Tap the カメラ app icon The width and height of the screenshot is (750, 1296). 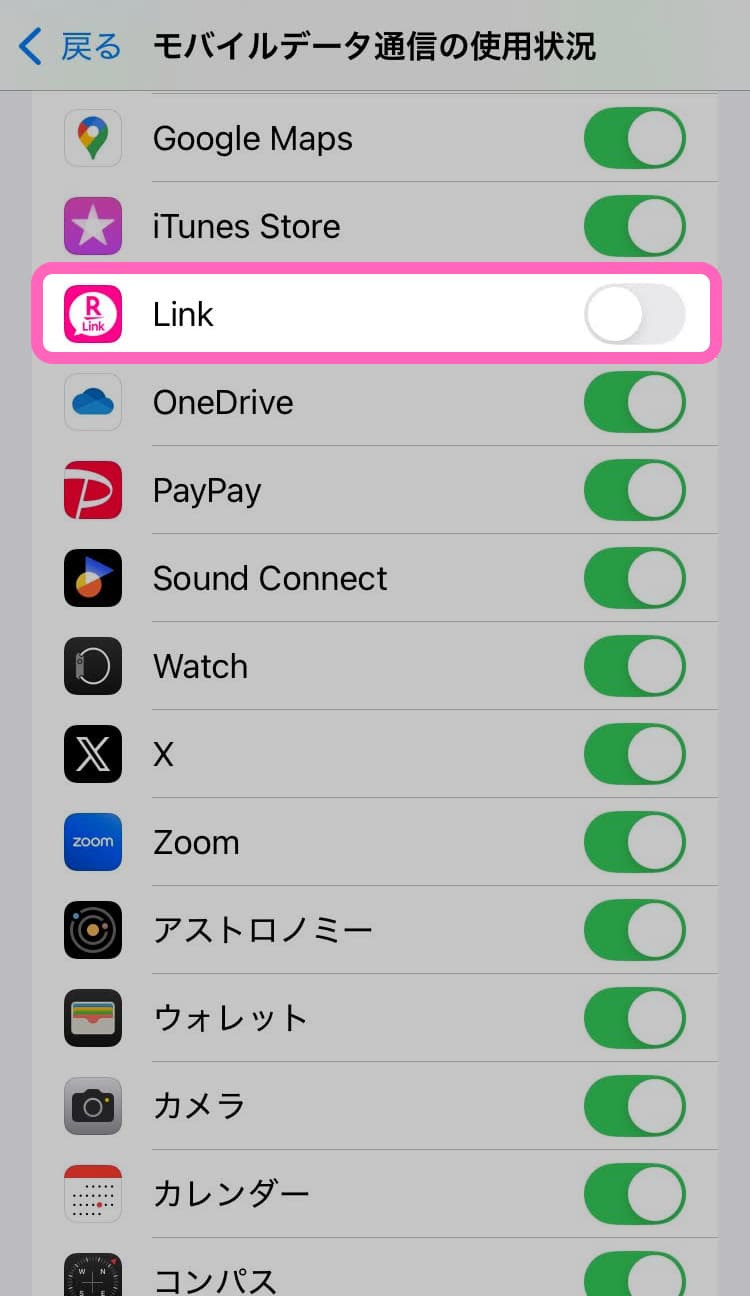click(x=92, y=1106)
